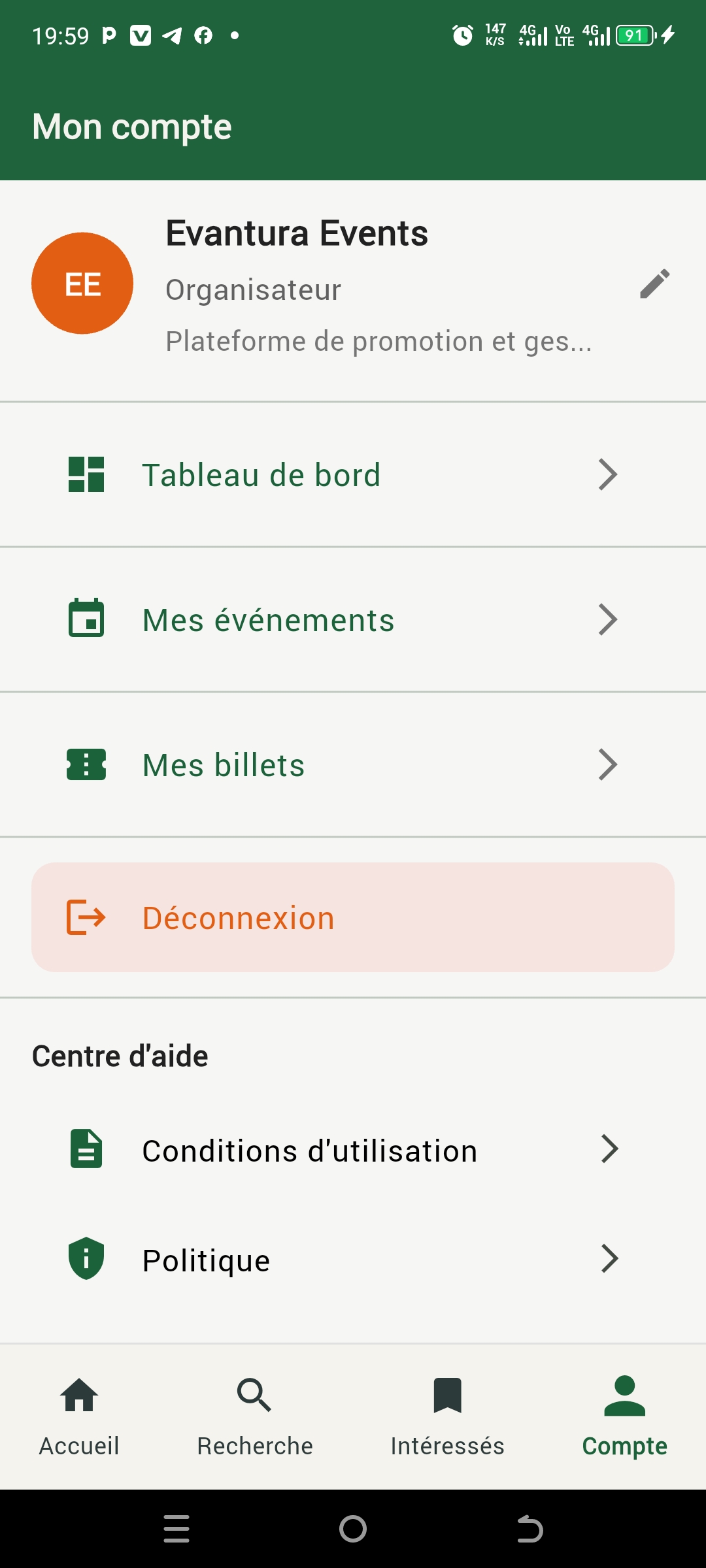Select the Mes événements calendar icon
Viewport: 706px width, 1568px height.
pos(86,619)
